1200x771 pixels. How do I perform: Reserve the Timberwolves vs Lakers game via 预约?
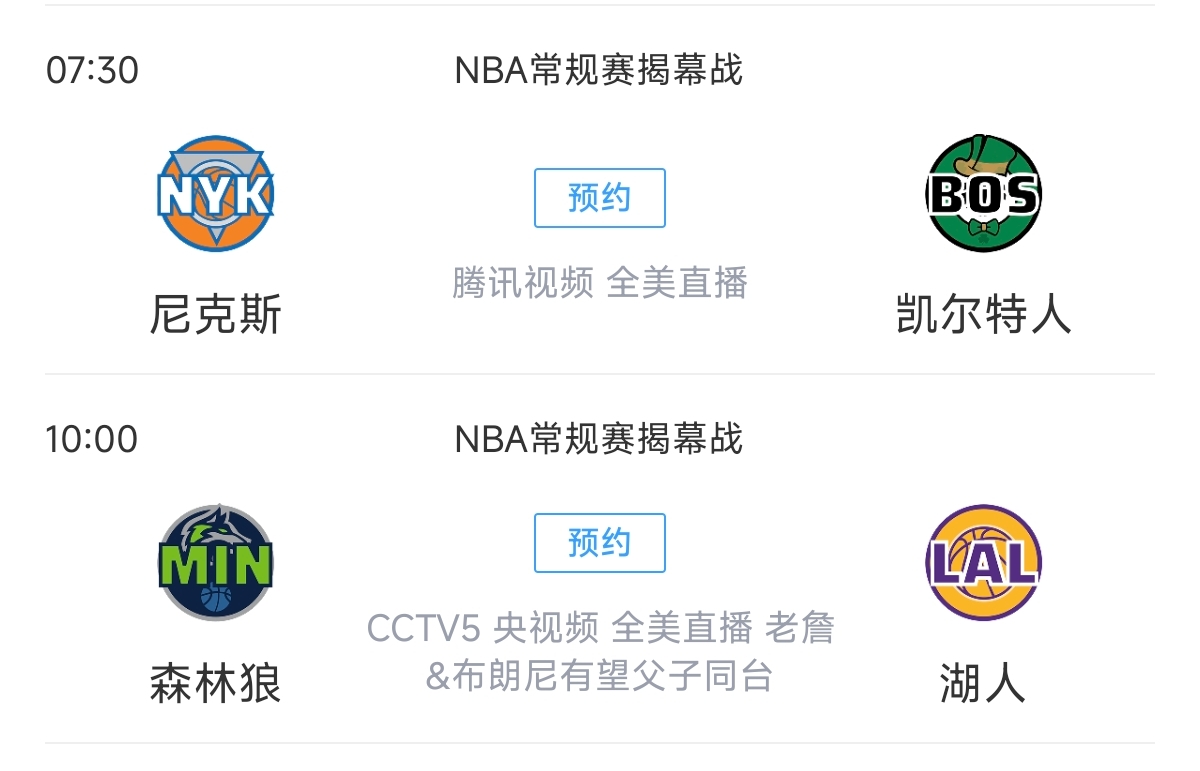pos(599,543)
